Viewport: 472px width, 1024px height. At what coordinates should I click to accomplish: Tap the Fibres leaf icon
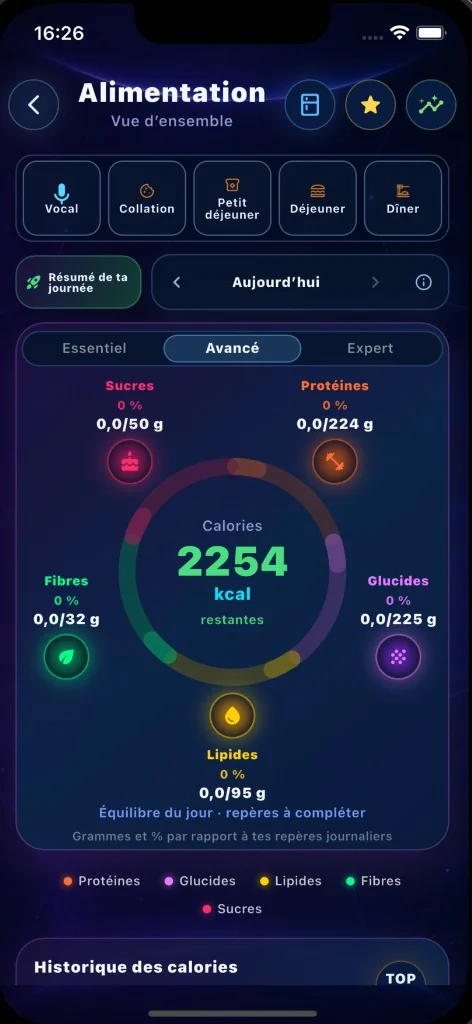66,657
